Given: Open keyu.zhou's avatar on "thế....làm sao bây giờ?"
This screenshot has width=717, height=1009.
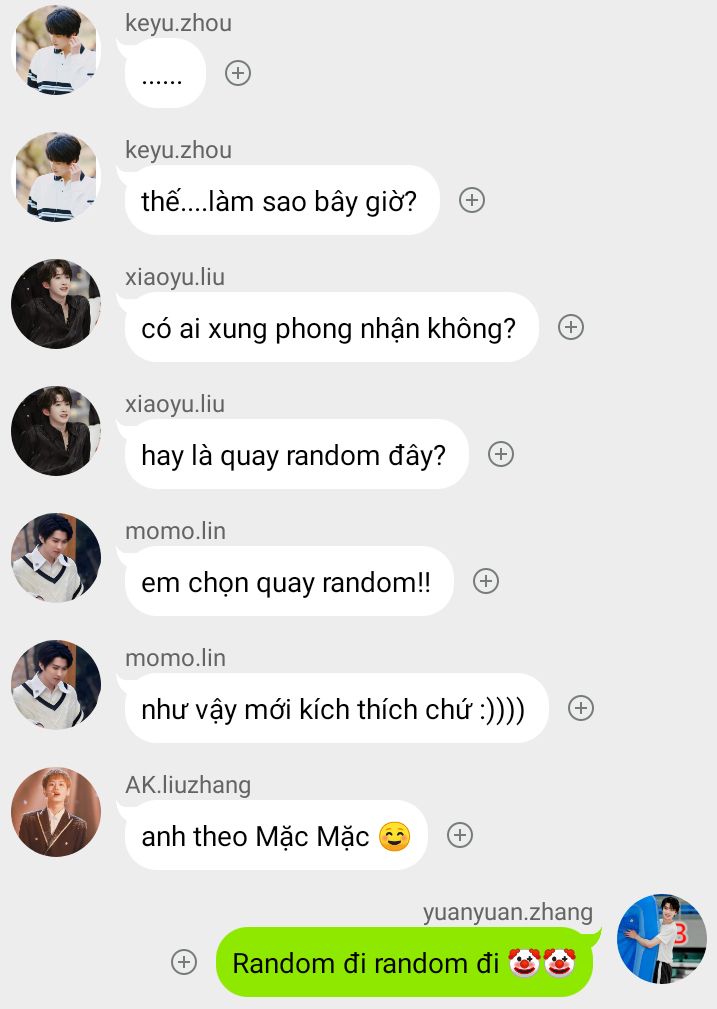Looking at the screenshot, I should pos(56,177).
